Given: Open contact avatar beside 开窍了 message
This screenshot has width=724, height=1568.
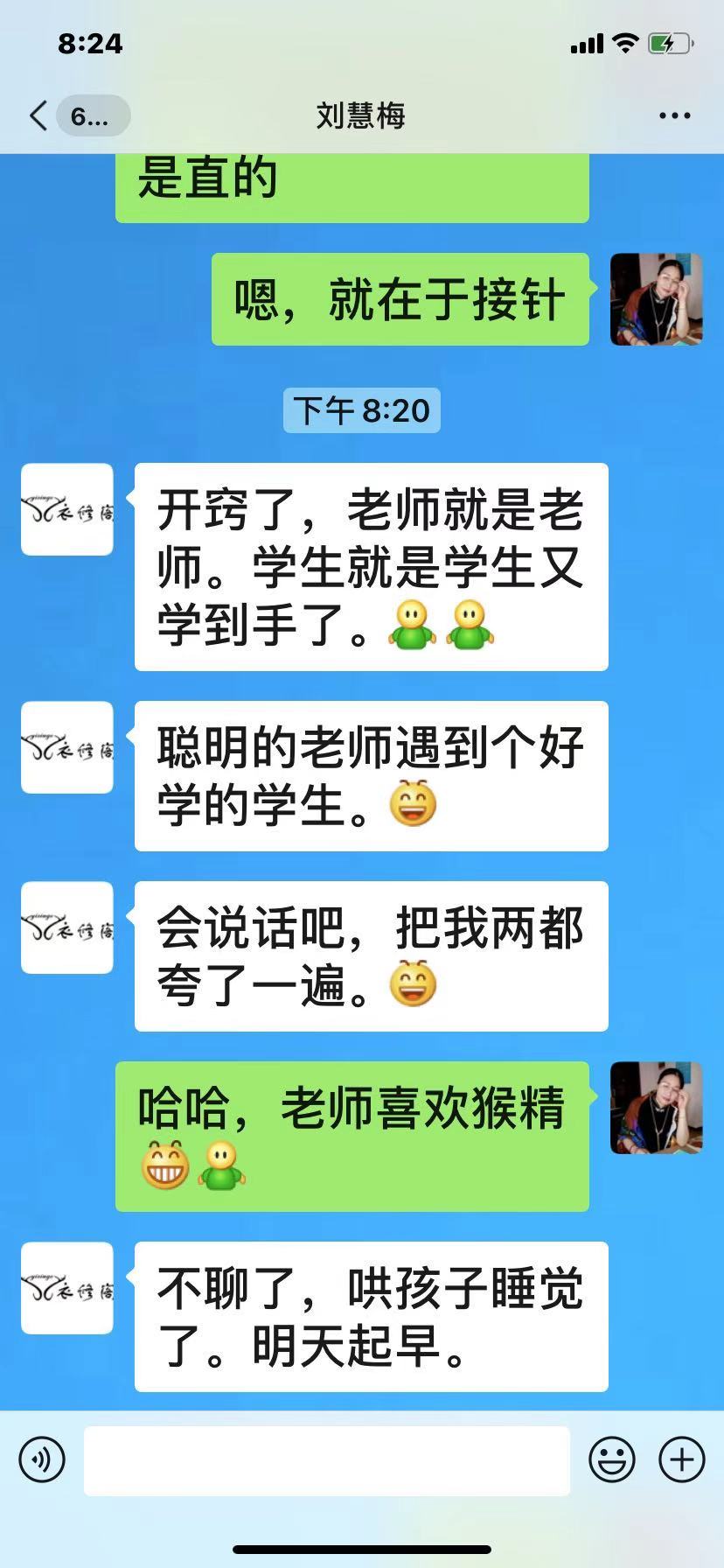Looking at the screenshot, I should 67,509.
